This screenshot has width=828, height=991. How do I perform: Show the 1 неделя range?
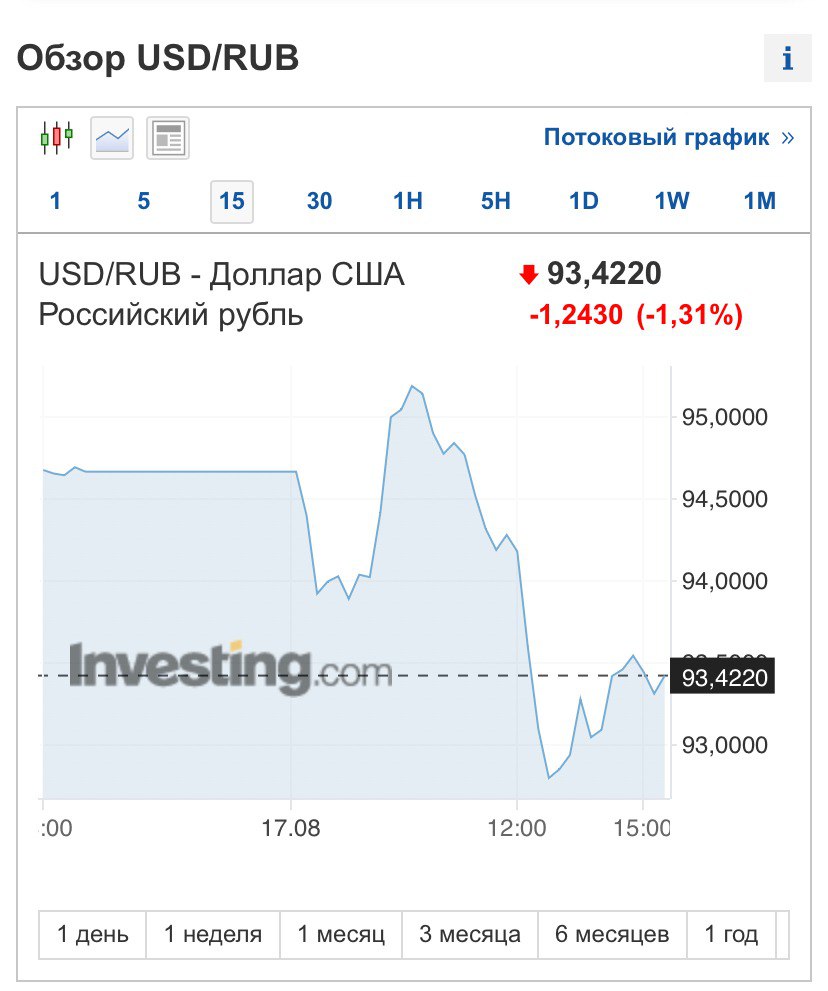point(213,935)
